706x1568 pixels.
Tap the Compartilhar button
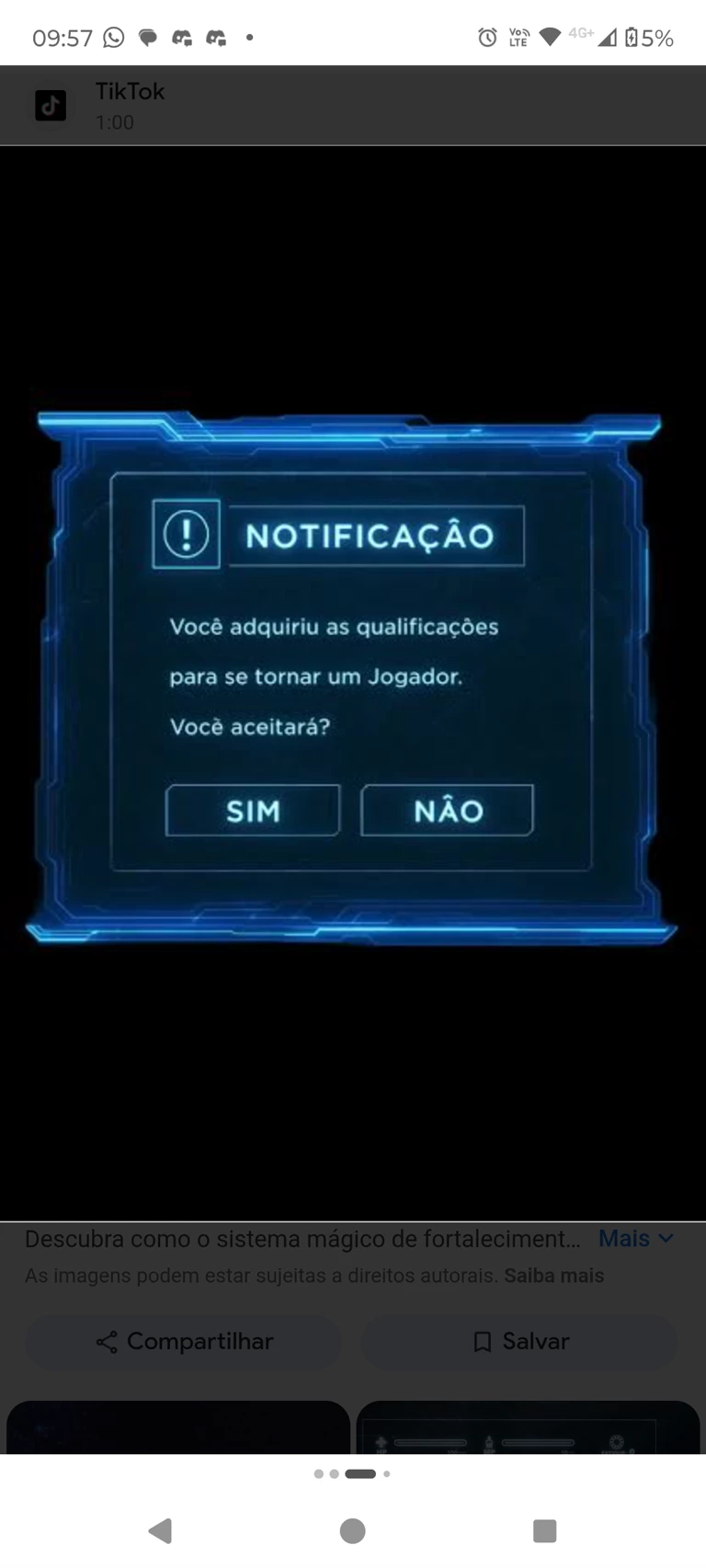tap(183, 1341)
